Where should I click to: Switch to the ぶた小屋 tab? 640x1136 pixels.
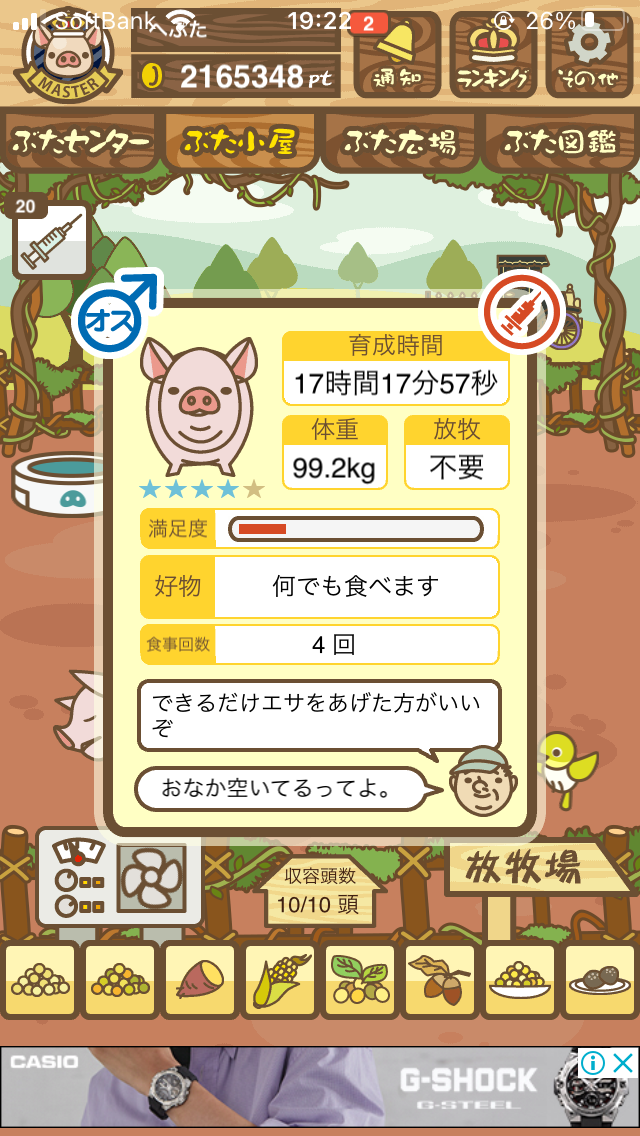pos(239,143)
